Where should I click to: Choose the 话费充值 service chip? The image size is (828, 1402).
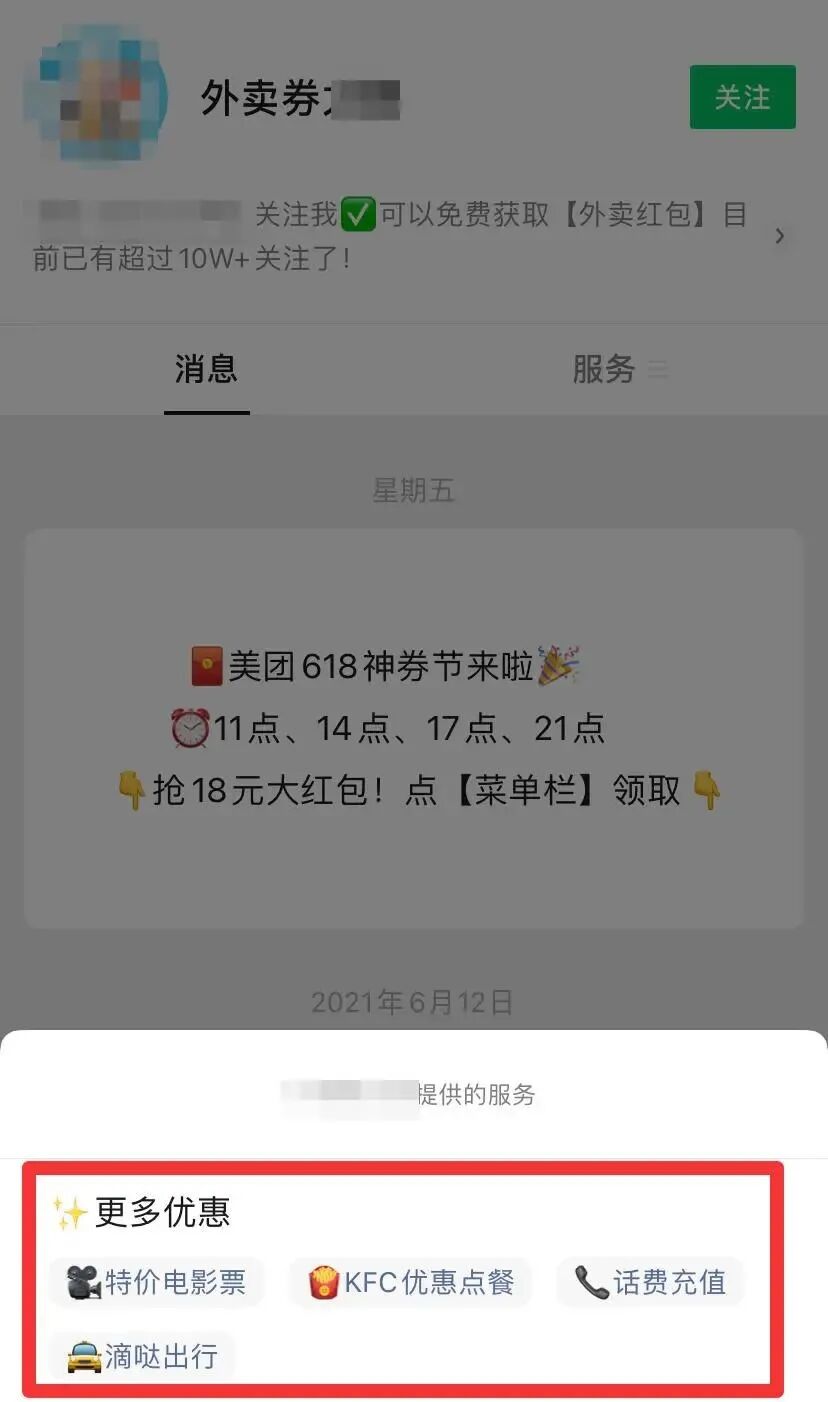tap(650, 1282)
